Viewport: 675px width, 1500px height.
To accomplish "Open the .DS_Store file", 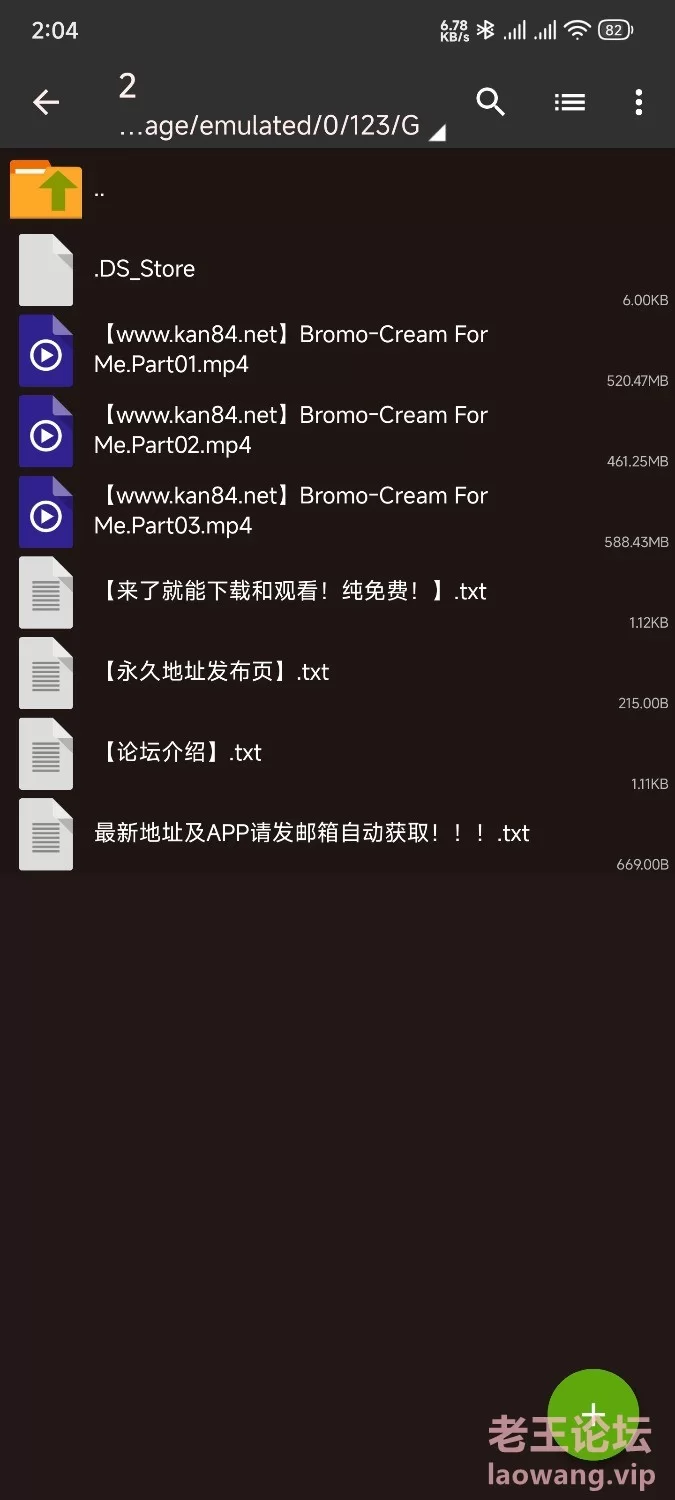I will (337, 270).
